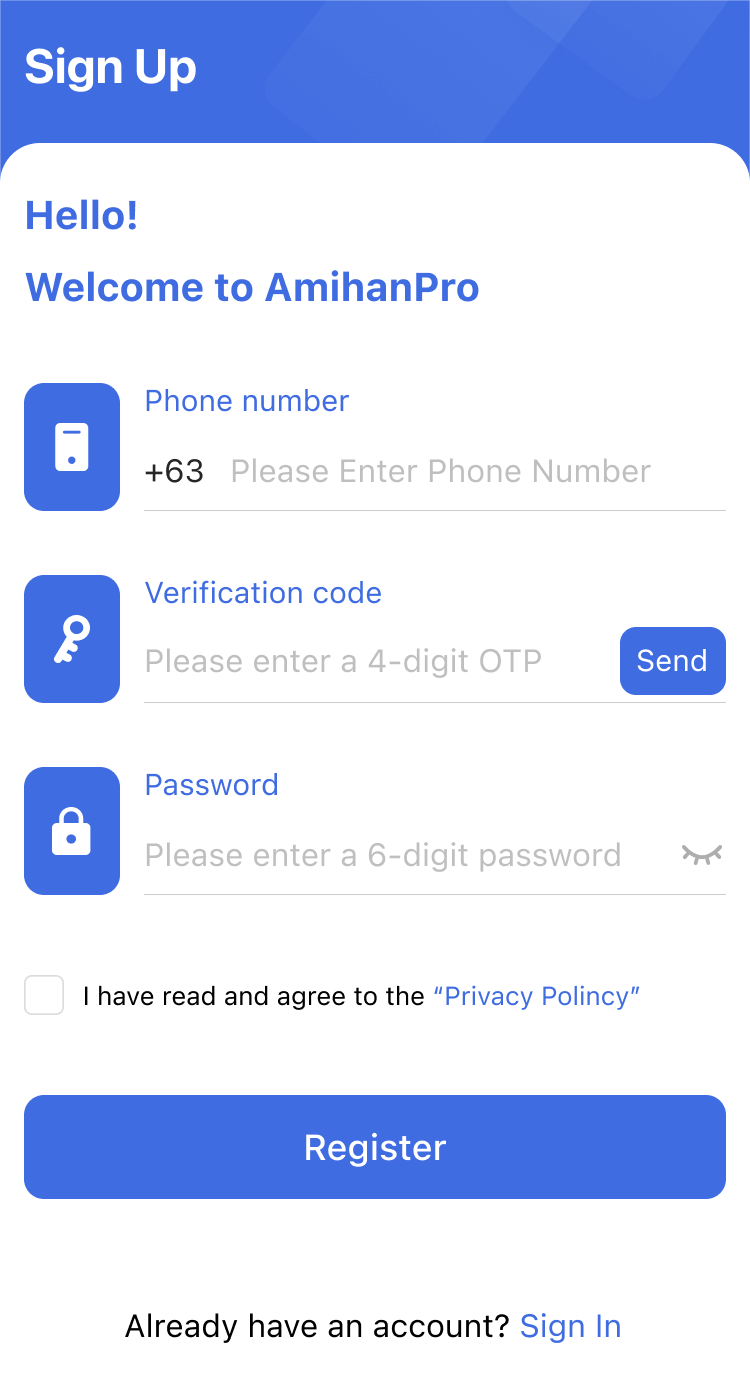This screenshot has width=750, height=1388.
Task: Open the Privacy Policy link
Action: [x=536, y=996]
